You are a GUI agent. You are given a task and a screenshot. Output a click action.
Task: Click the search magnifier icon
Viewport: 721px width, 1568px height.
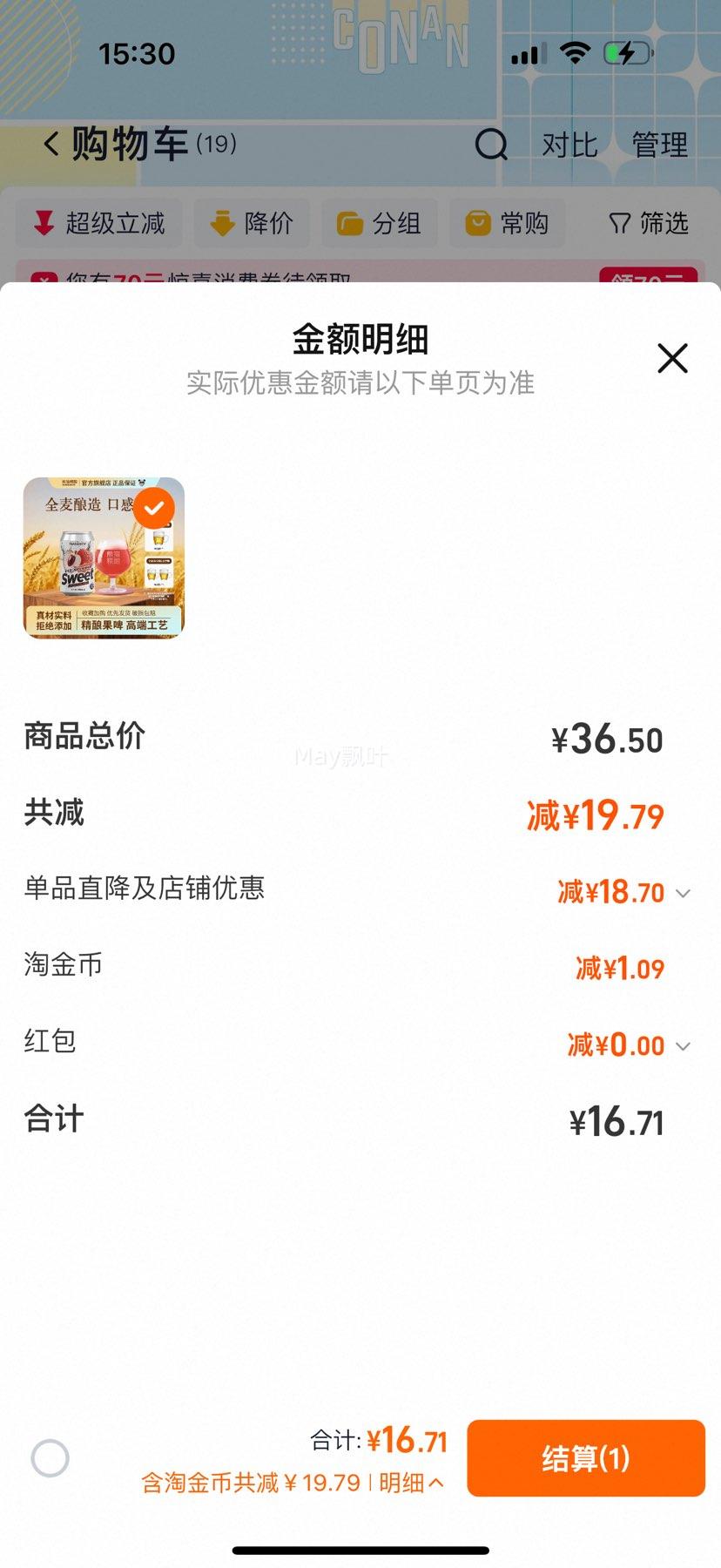coord(493,146)
